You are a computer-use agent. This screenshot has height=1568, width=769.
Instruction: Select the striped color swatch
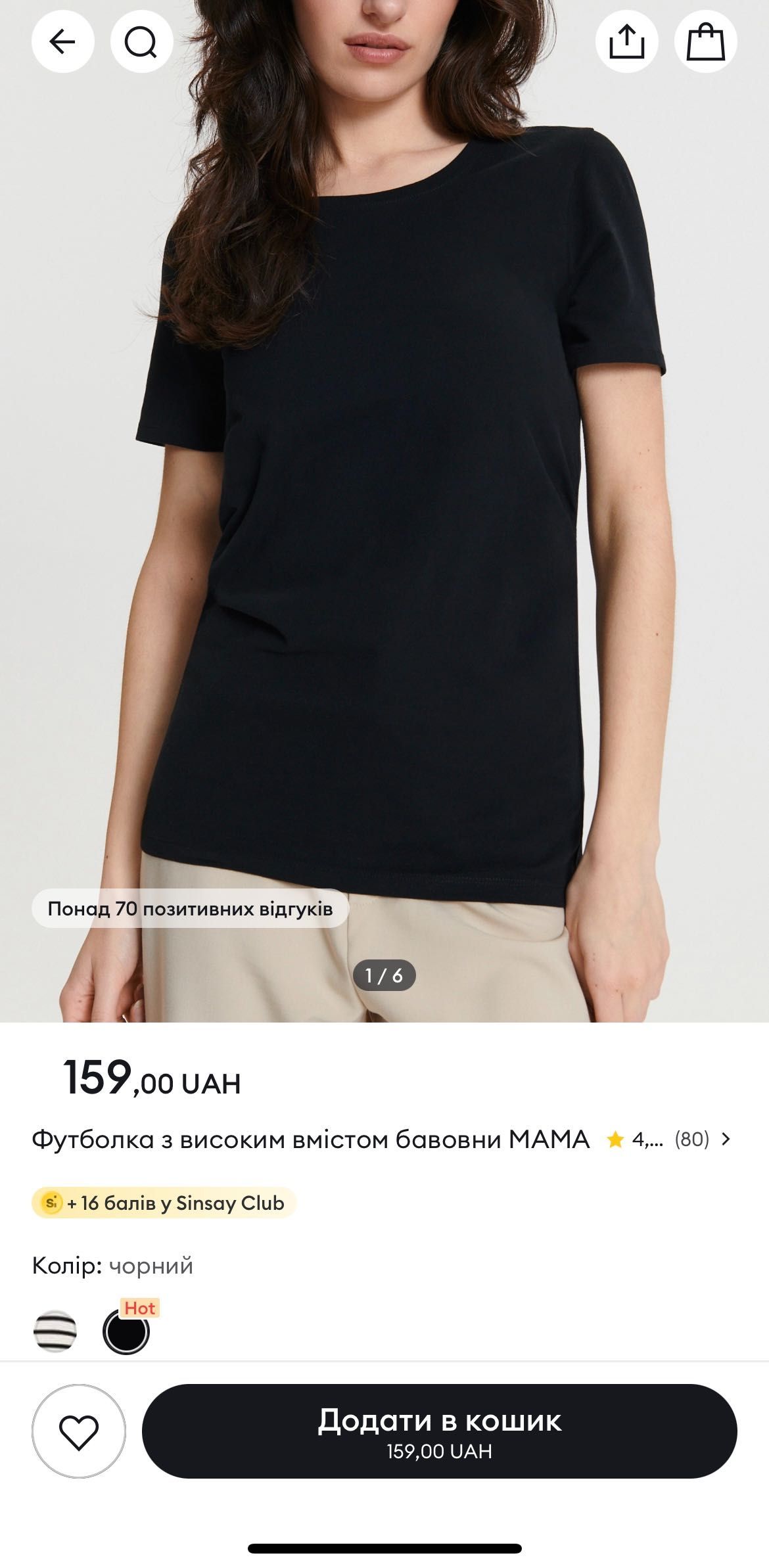click(55, 1331)
